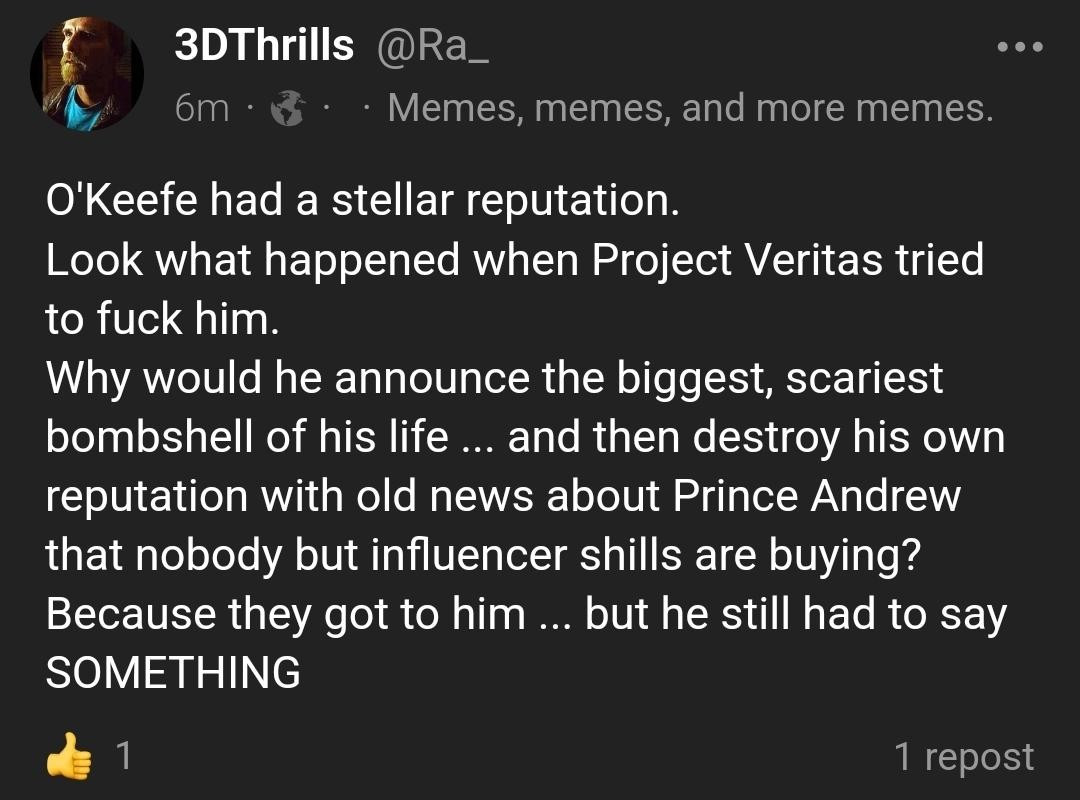Open the 'Memes, memes, and more memes.' group
The height and width of the screenshot is (800, 1080).
click(x=690, y=107)
